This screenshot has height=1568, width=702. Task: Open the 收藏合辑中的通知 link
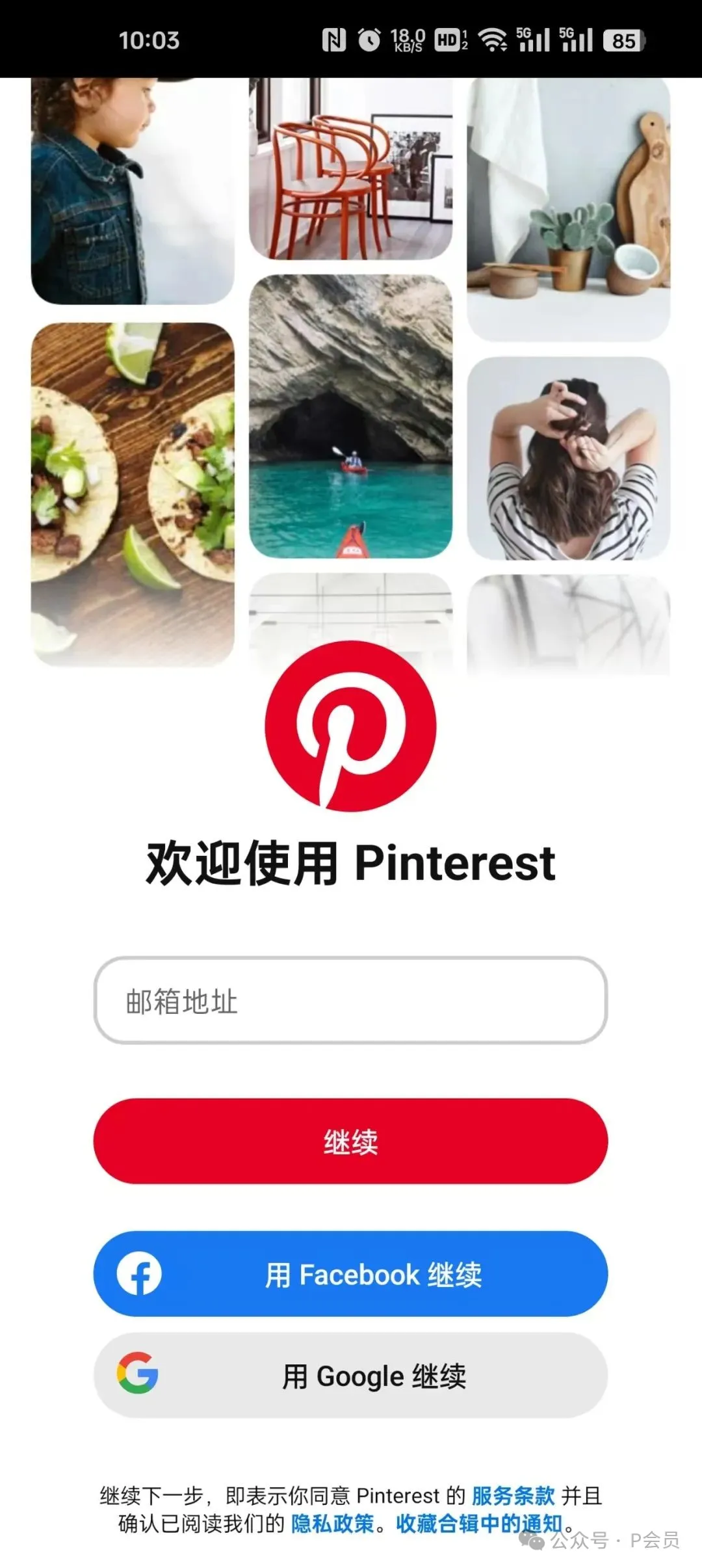coord(479,1523)
